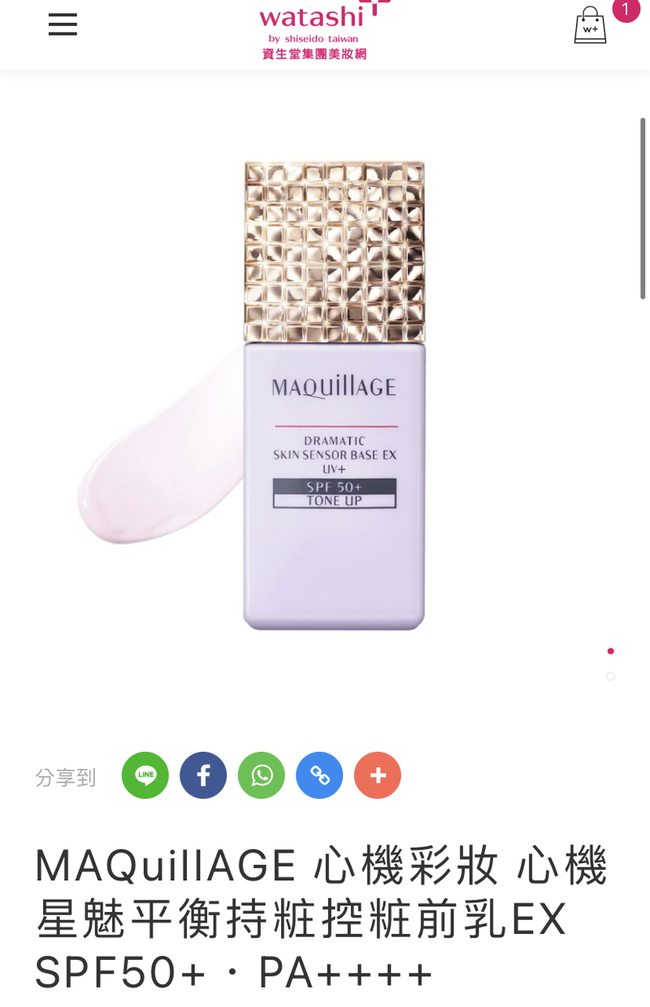Share product on Facebook

pos(203,775)
